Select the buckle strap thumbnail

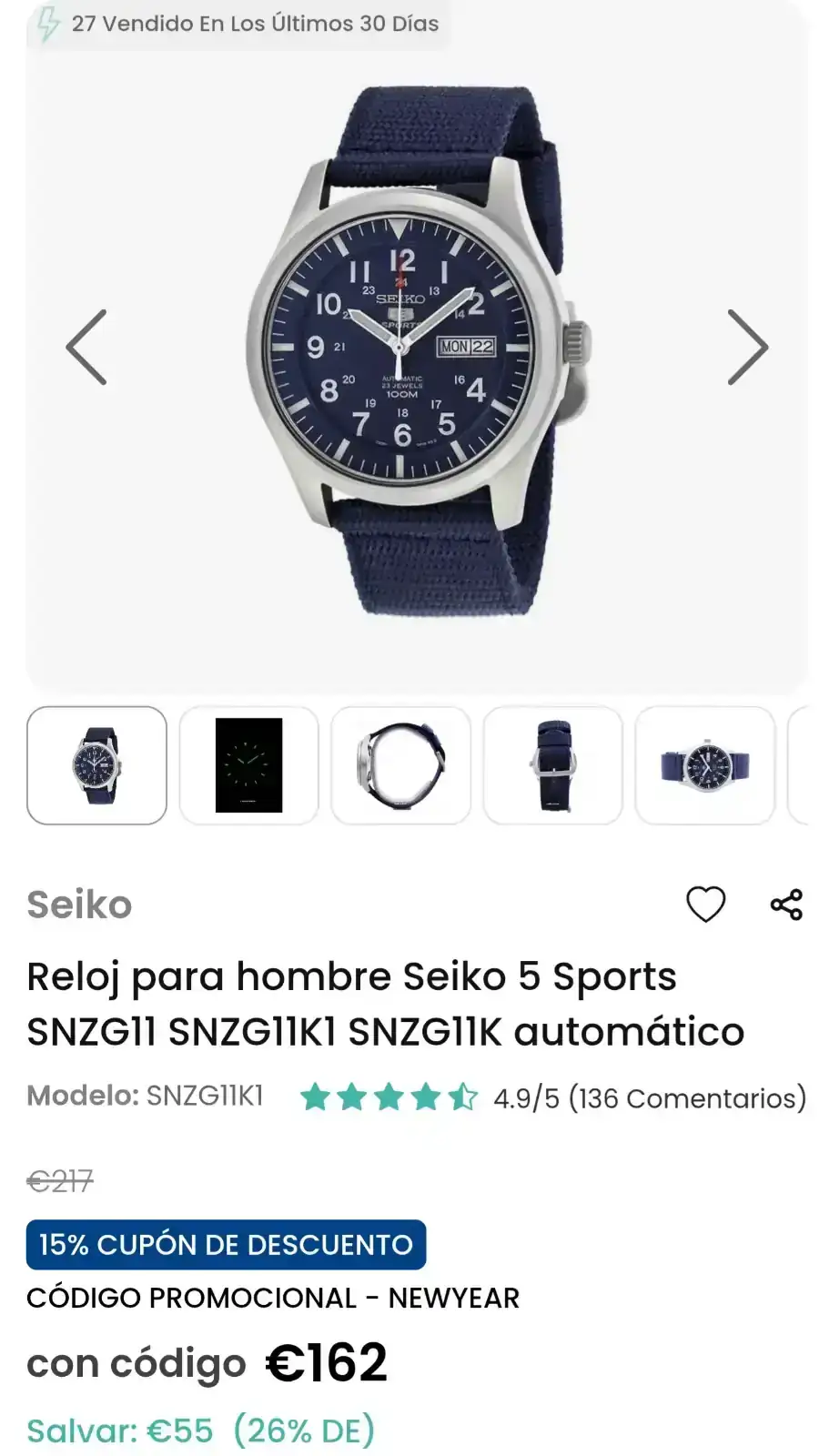coord(555,765)
